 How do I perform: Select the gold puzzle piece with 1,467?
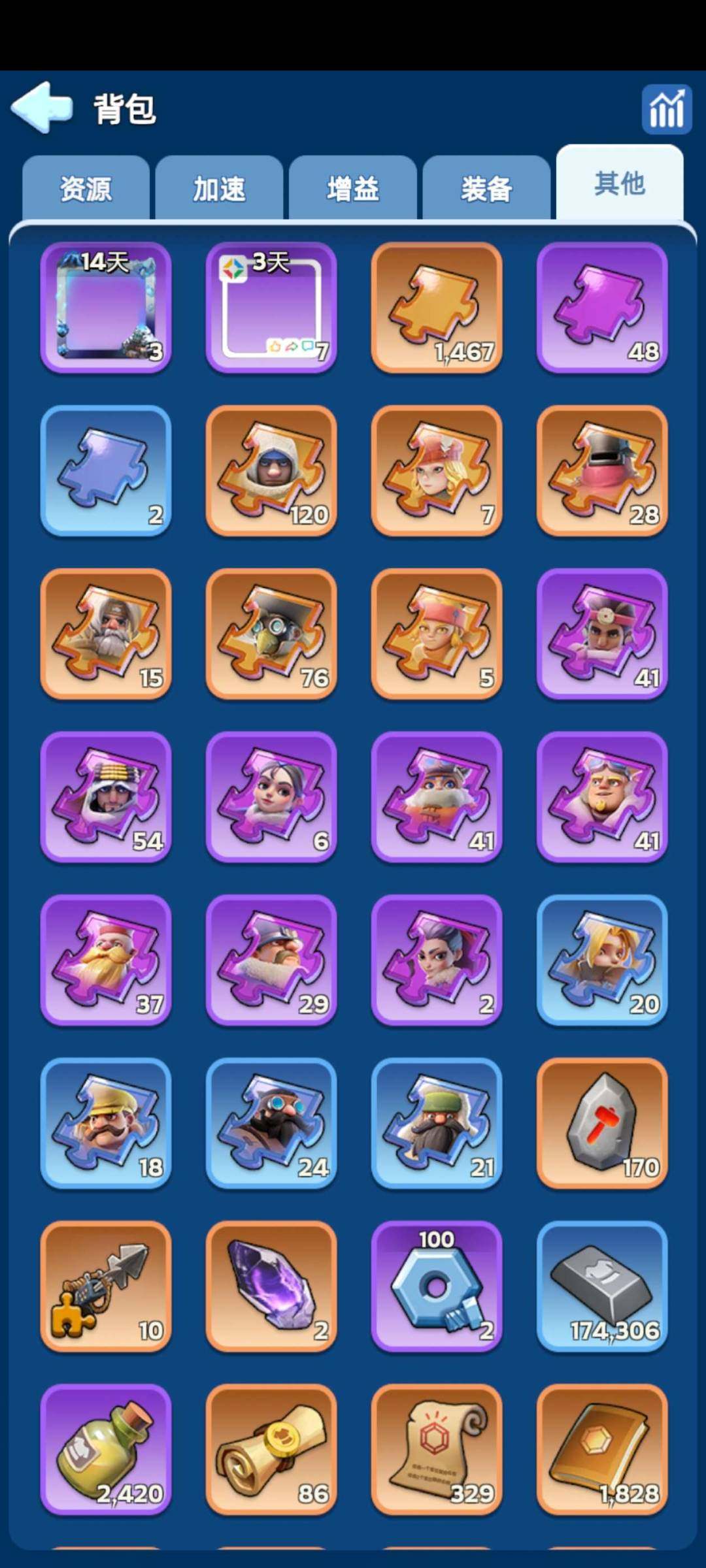pos(437,308)
